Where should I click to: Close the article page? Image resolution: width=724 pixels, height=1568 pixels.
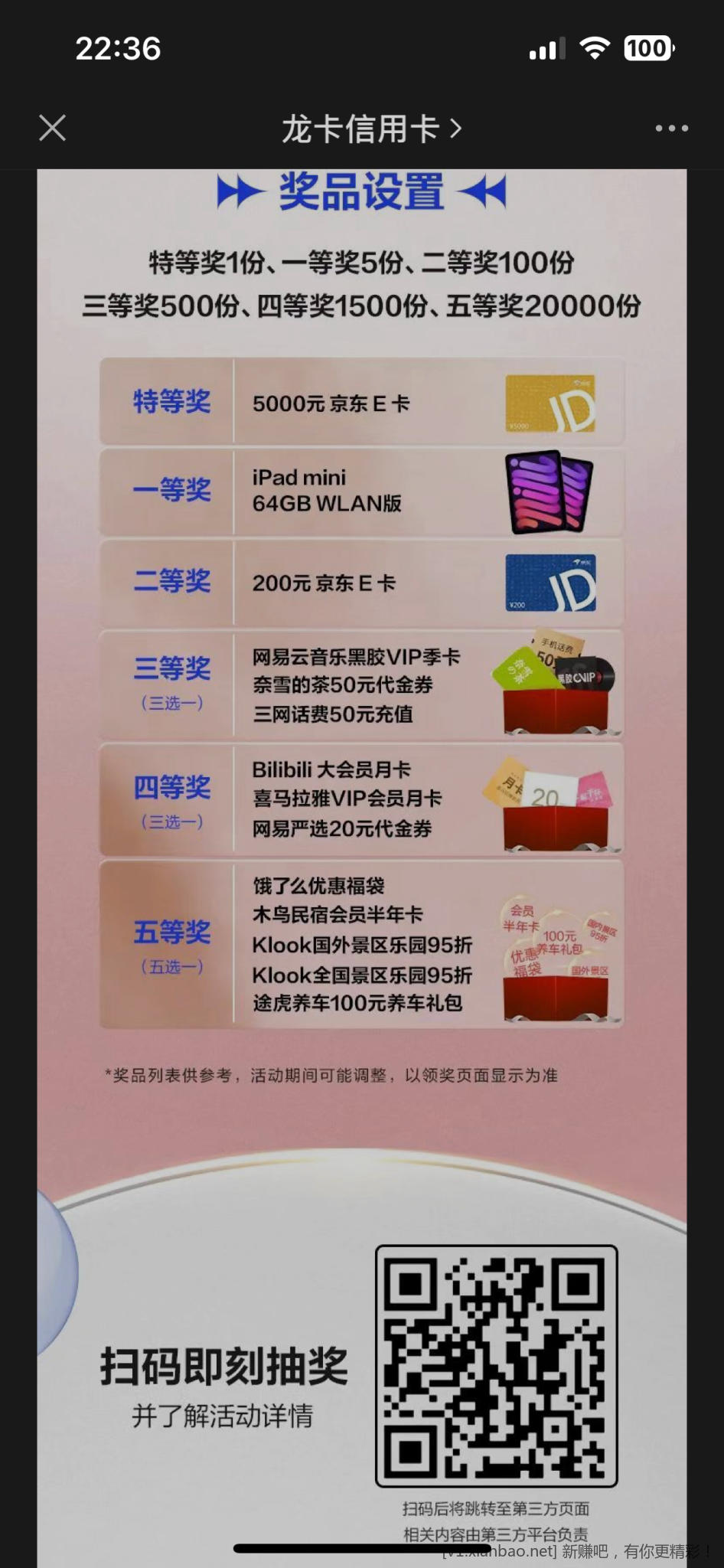coord(52,128)
